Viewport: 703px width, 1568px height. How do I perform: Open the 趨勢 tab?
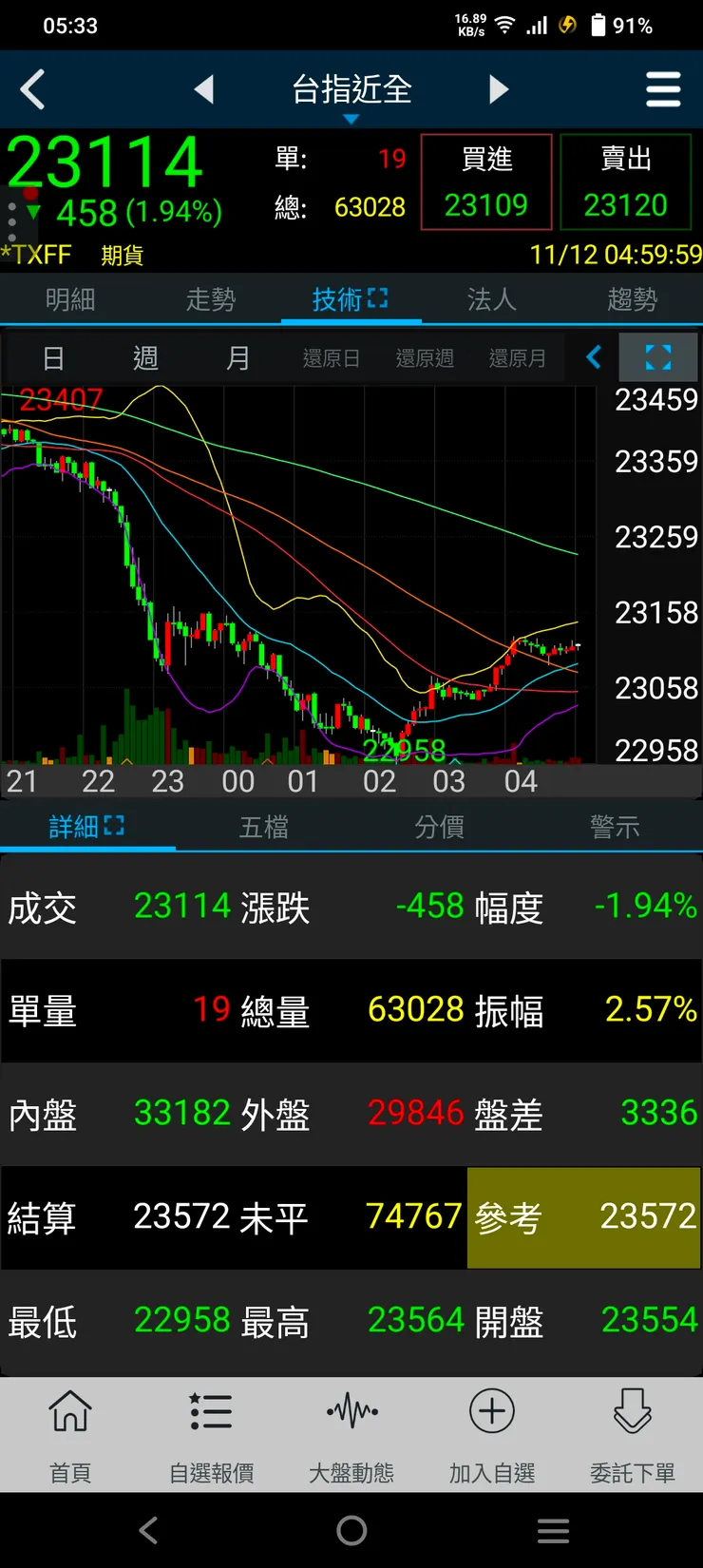point(632,300)
